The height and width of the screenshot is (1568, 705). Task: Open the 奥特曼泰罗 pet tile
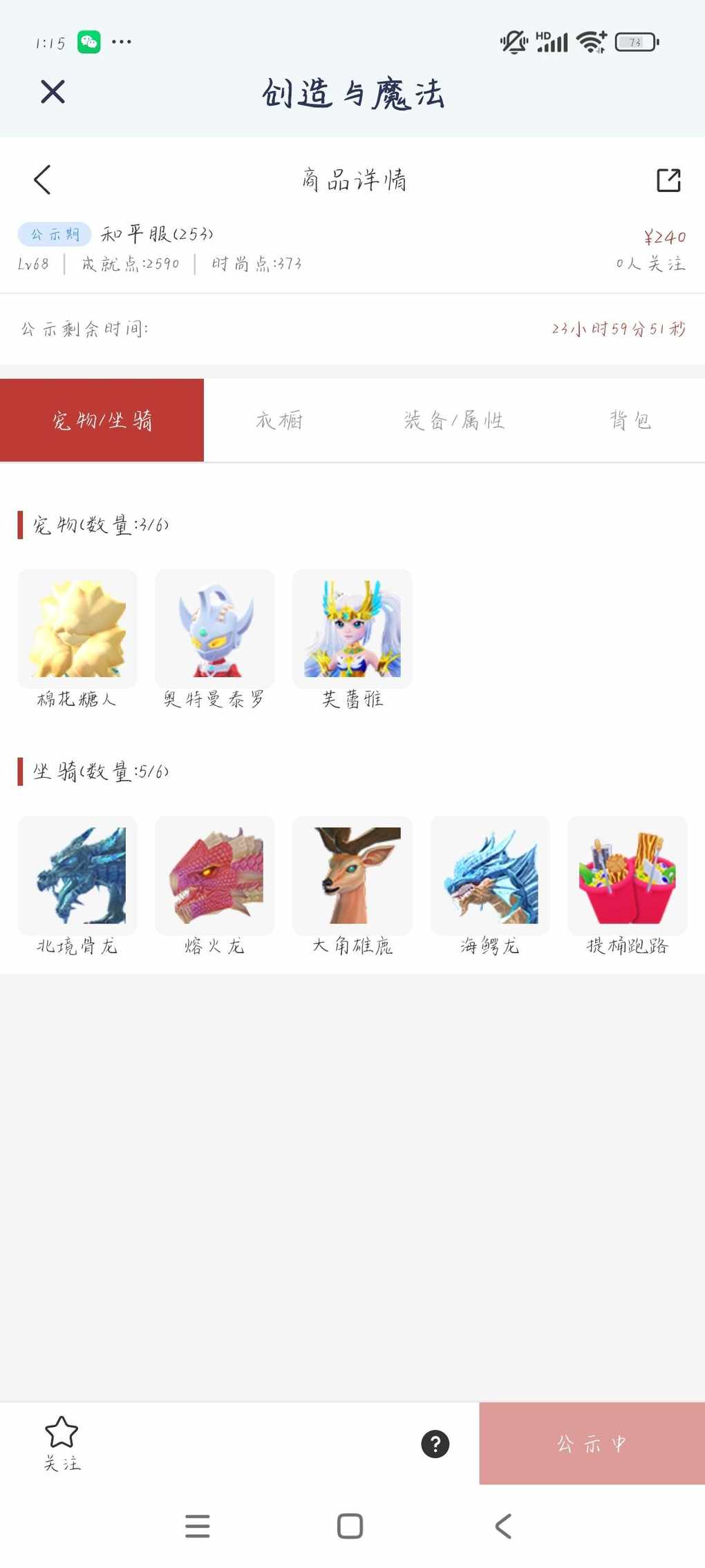pyautogui.click(x=214, y=629)
